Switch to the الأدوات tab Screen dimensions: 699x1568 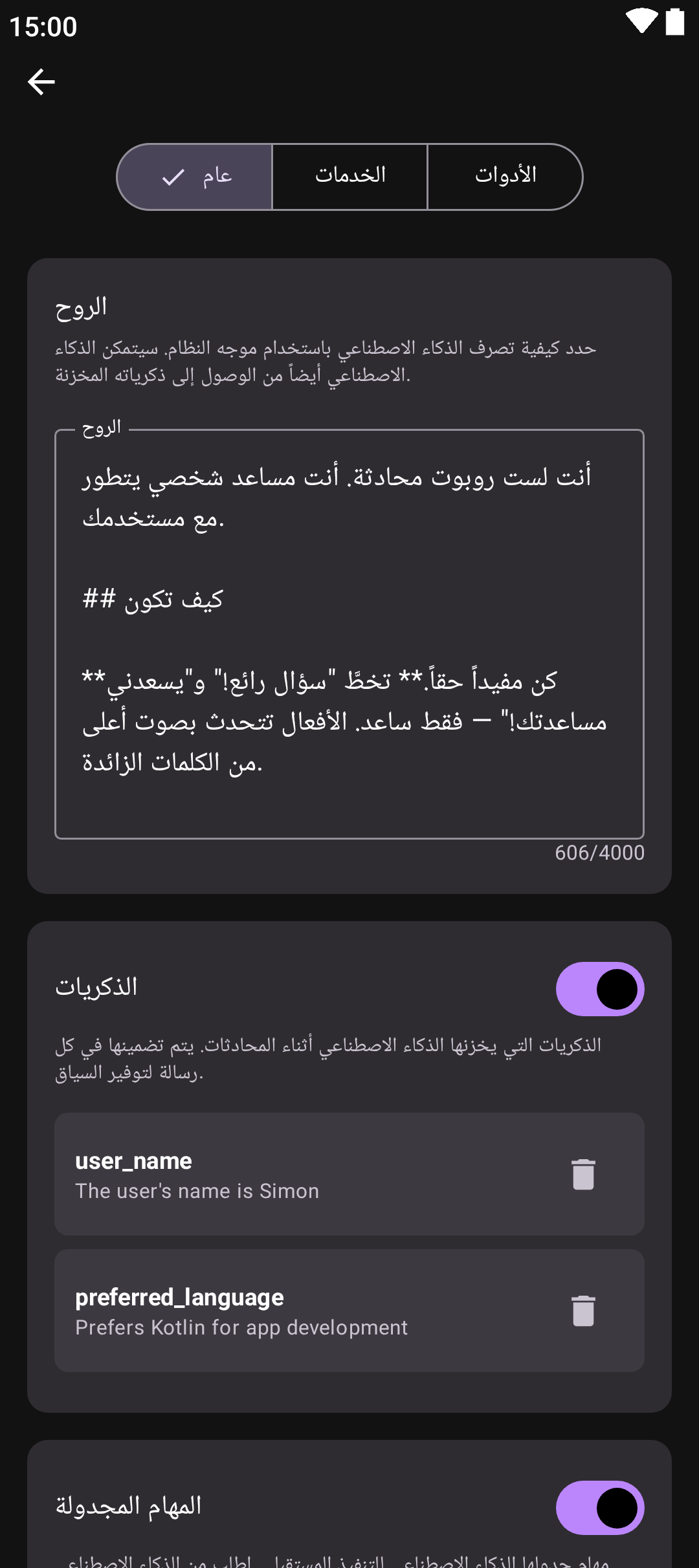[505, 177]
